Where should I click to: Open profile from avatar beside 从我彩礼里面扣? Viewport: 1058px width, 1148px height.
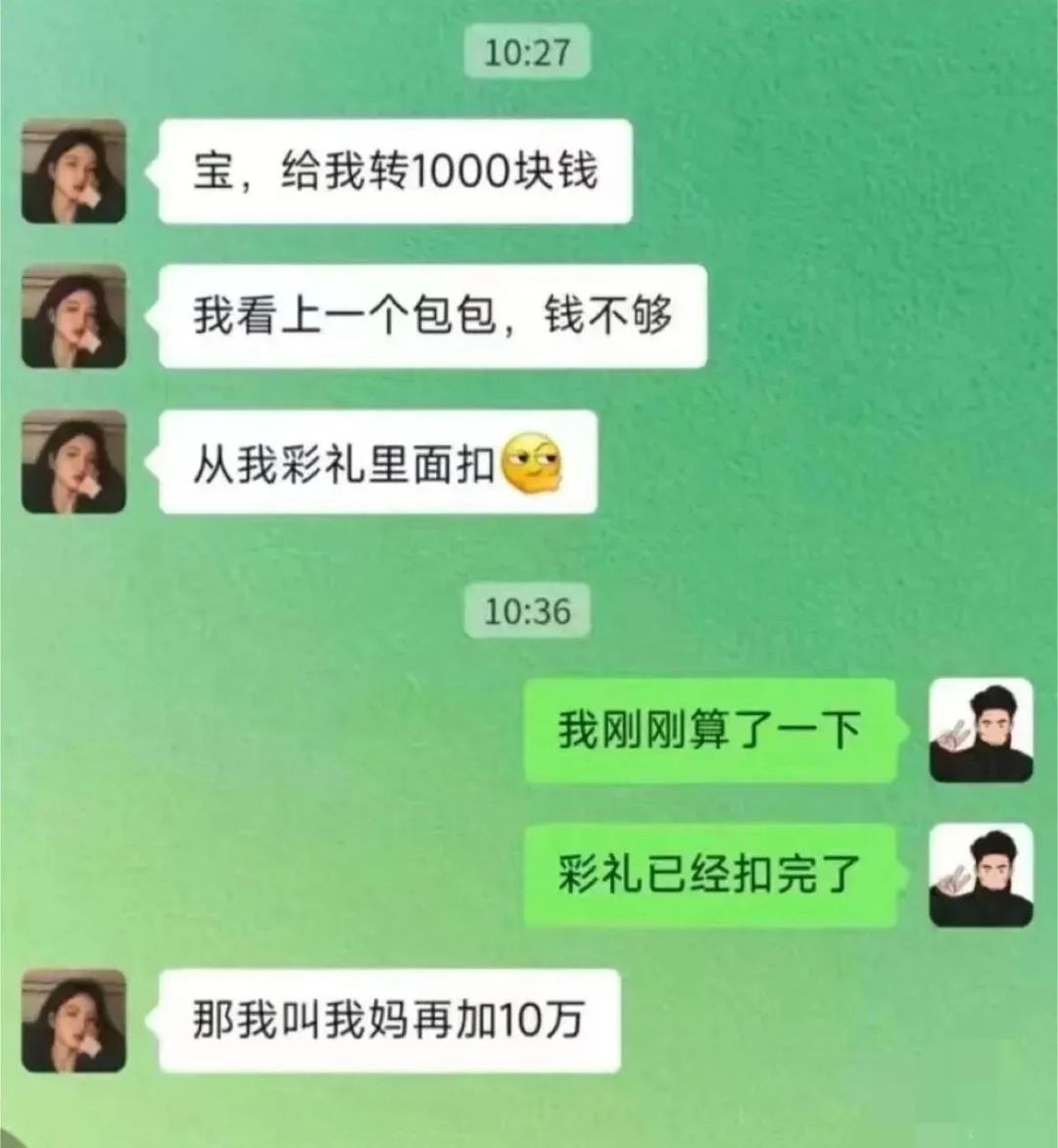[73, 462]
